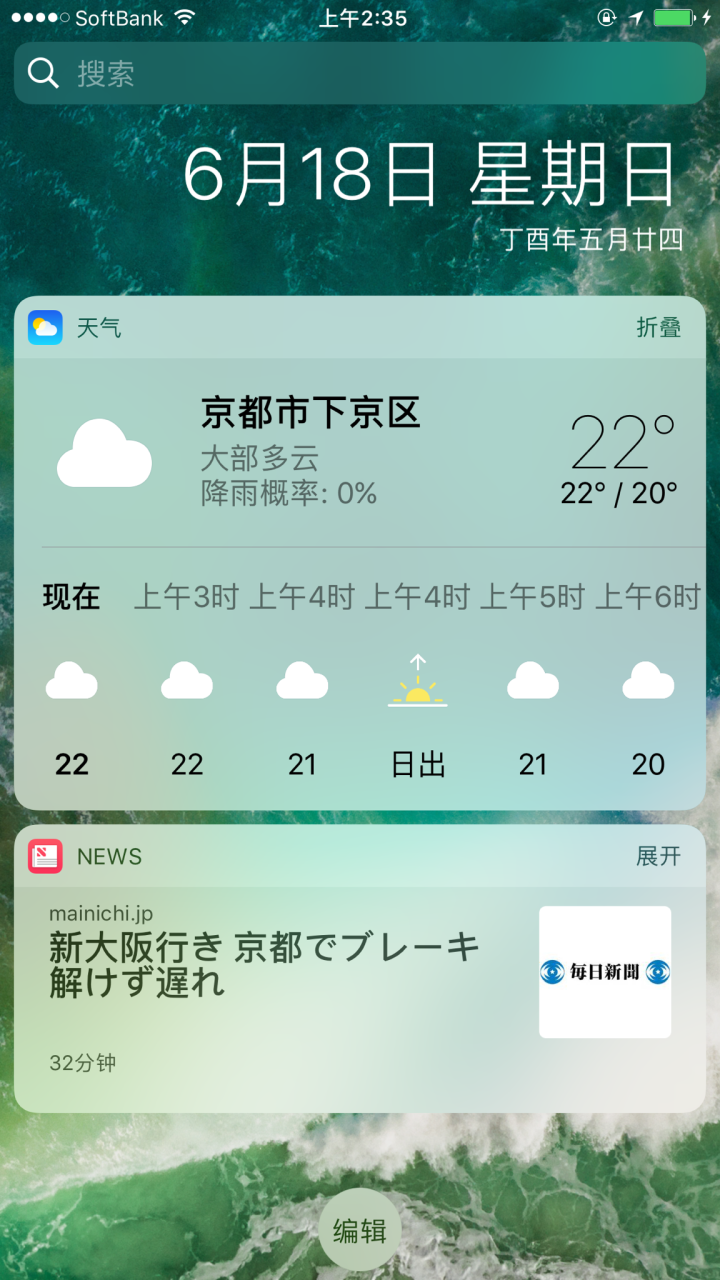This screenshot has width=720, height=1280.
Task: Open the weather for 京都市下京区
Action: [x=310, y=412]
